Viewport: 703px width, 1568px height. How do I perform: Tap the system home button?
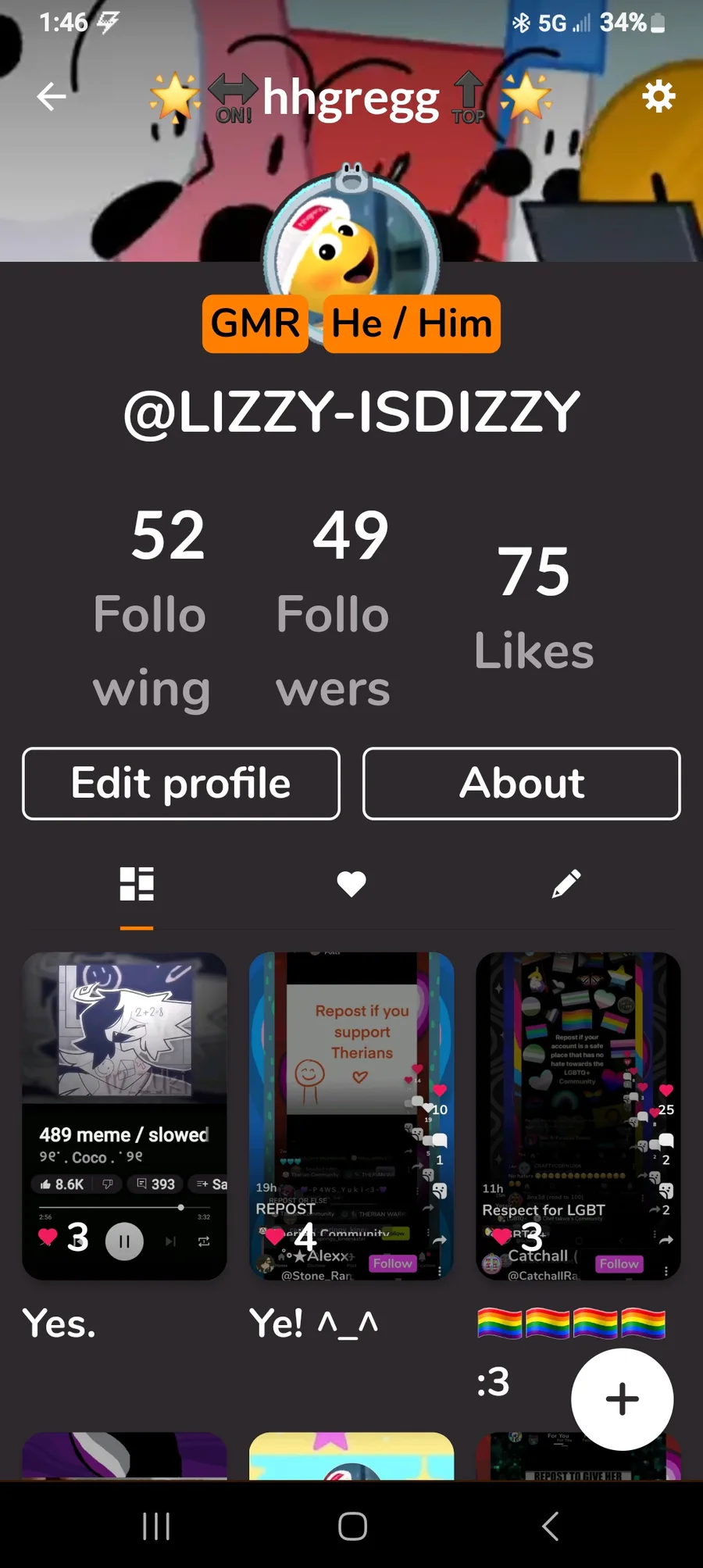coord(352,1526)
